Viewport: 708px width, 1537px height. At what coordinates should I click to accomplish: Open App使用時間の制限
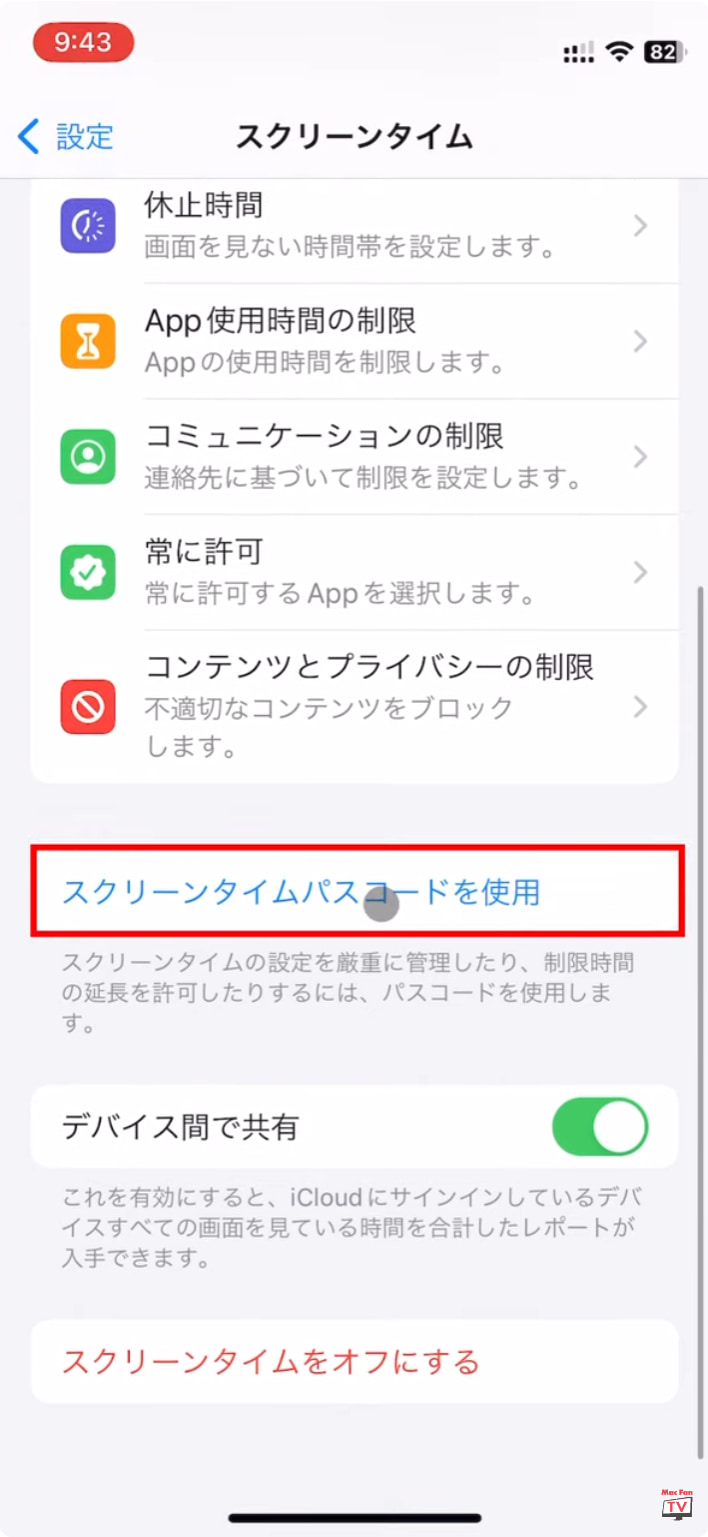pyautogui.click(x=354, y=341)
